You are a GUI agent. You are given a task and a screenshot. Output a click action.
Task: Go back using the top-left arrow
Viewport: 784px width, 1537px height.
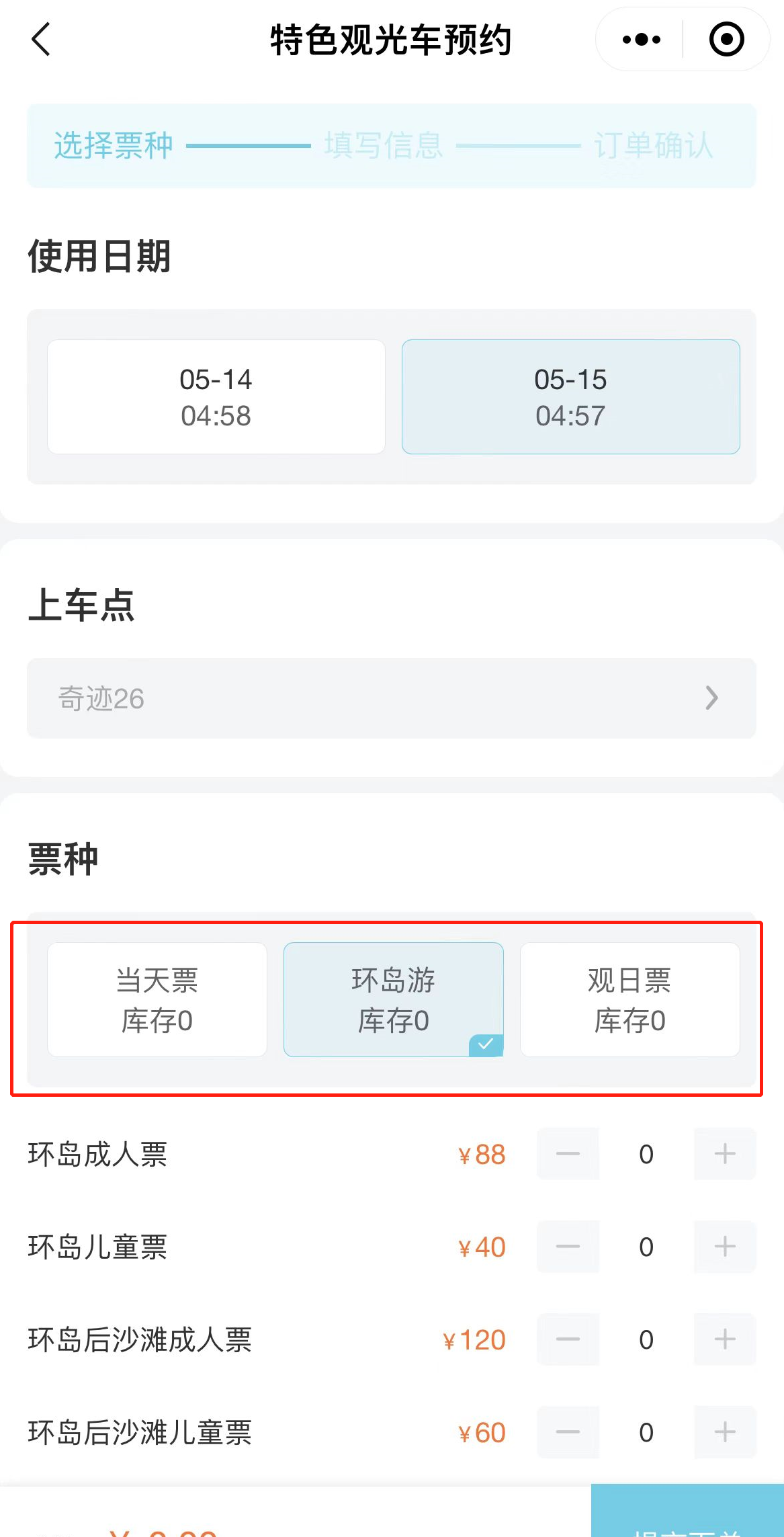[41, 39]
